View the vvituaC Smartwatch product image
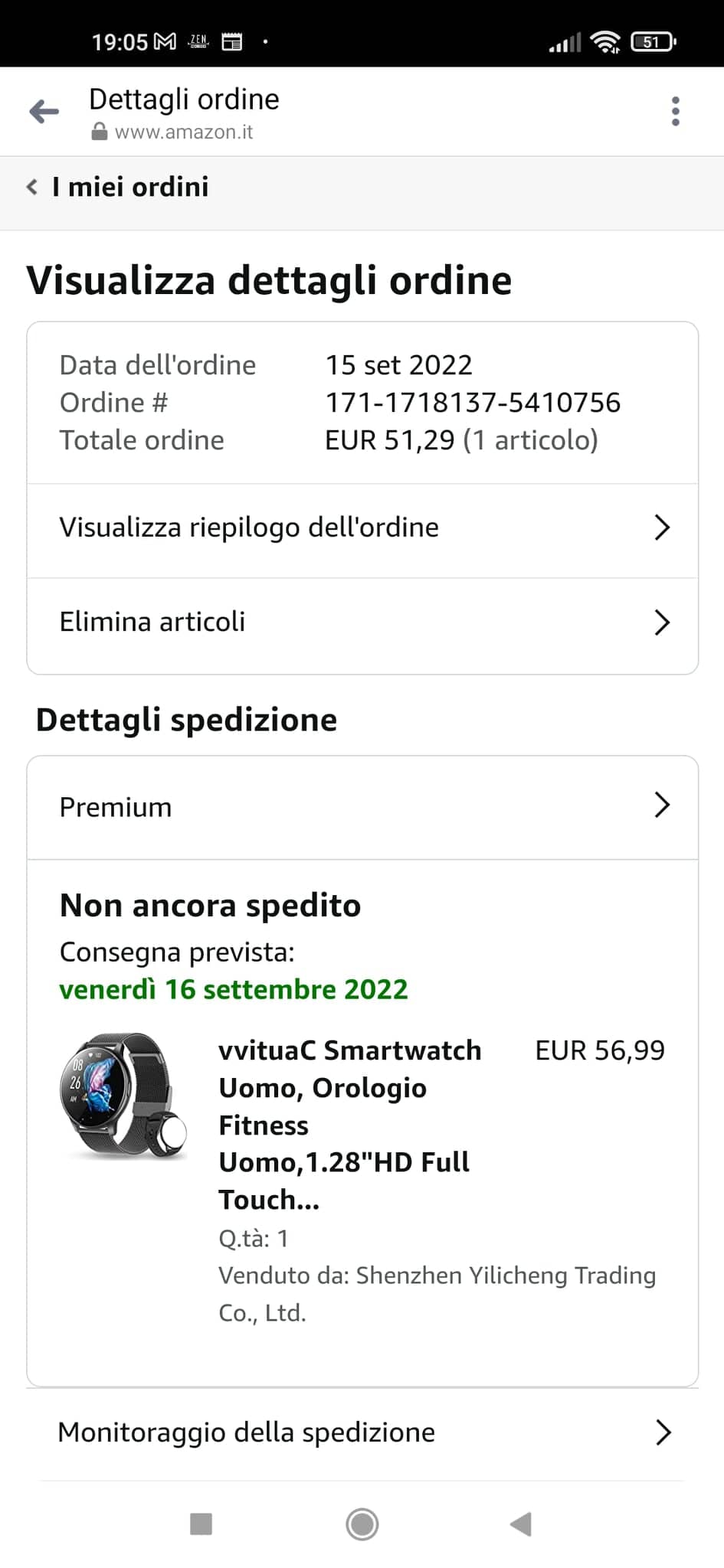The height and width of the screenshot is (1568, 724). pos(123,1096)
